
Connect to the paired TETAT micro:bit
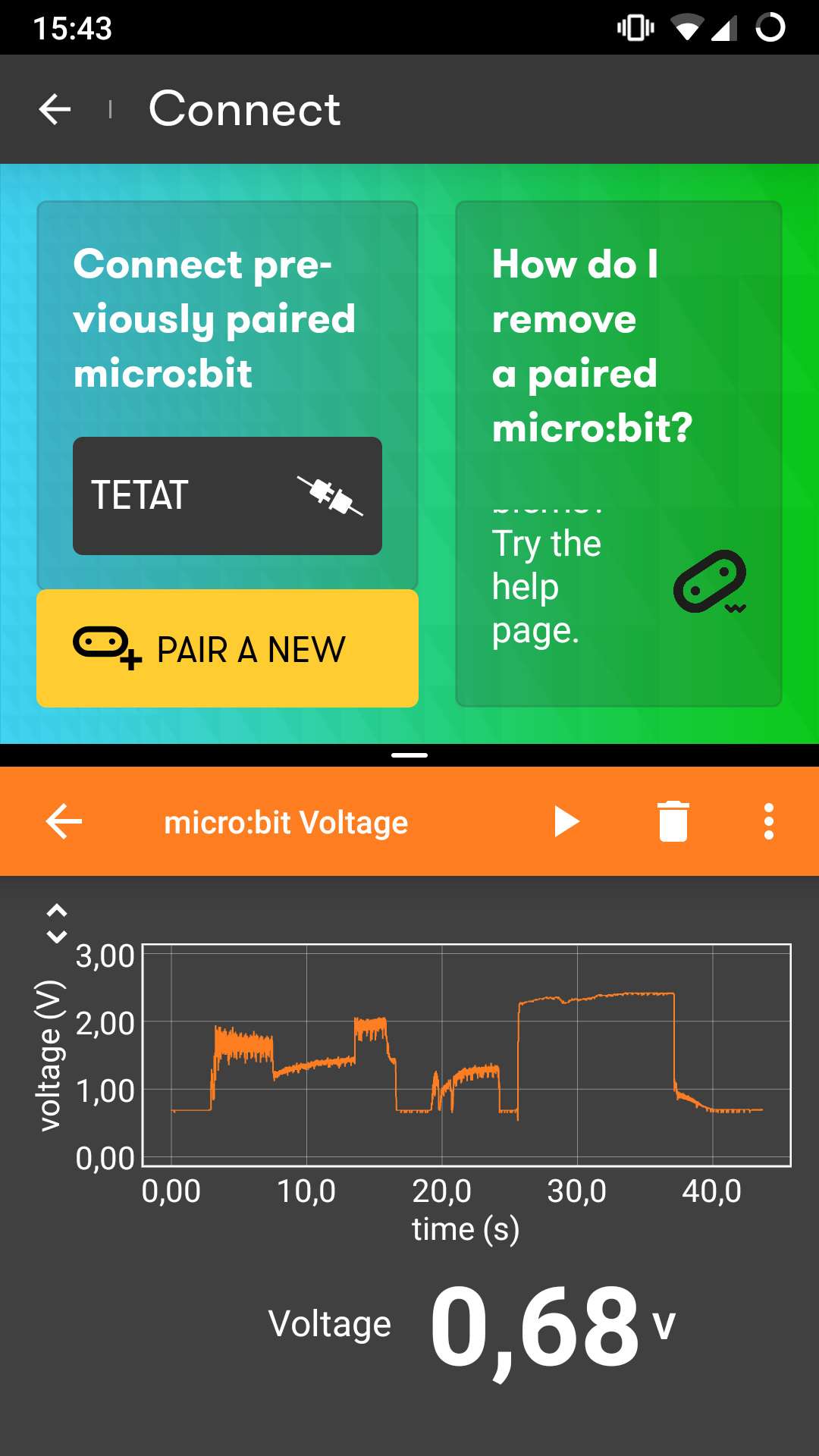pyautogui.click(x=227, y=495)
